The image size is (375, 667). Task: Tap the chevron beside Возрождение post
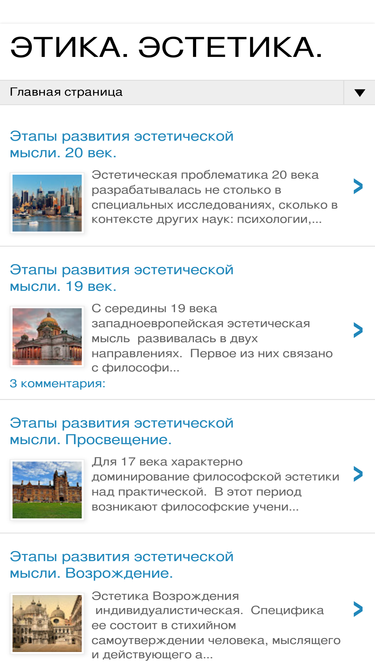pos(358,609)
